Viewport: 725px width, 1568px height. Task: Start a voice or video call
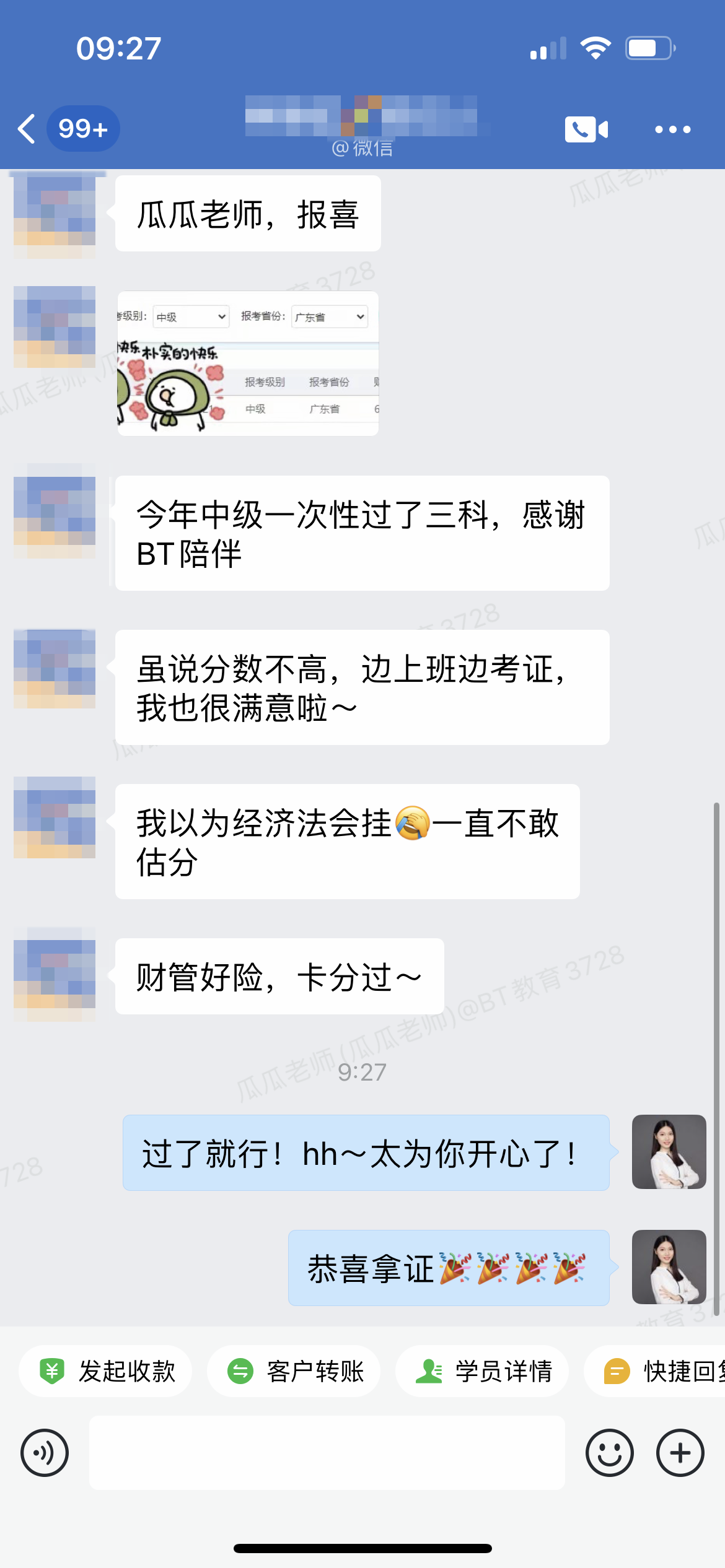[x=586, y=129]
